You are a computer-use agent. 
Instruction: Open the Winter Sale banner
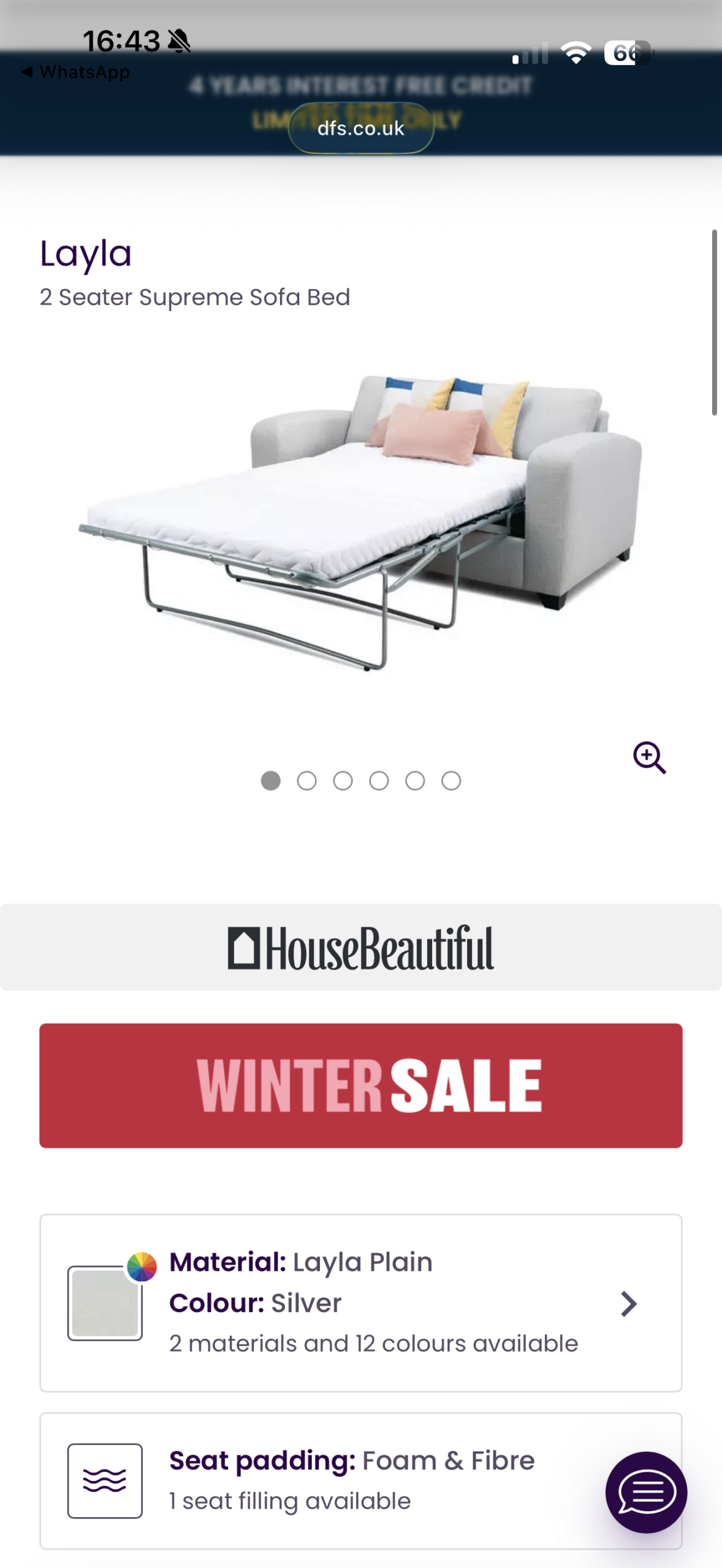pyautogui.click(x=361, y=1085)
